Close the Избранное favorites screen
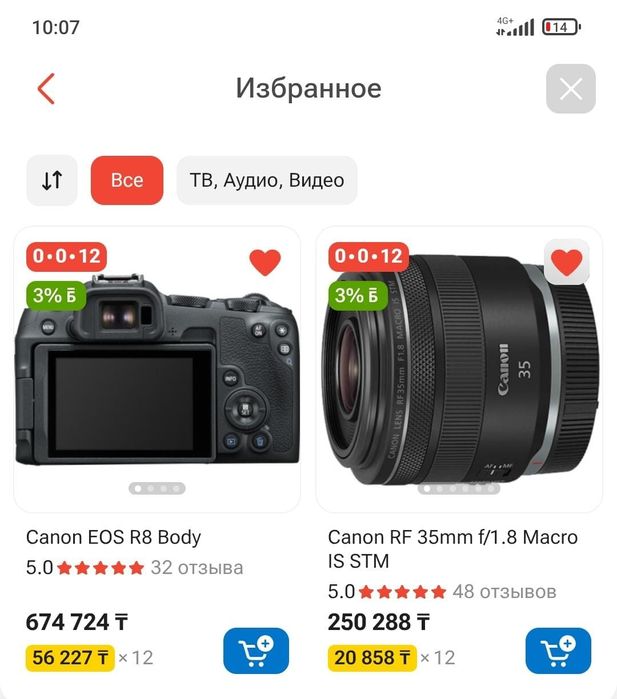Screen dimensions: 617x699 pos(570,89)
